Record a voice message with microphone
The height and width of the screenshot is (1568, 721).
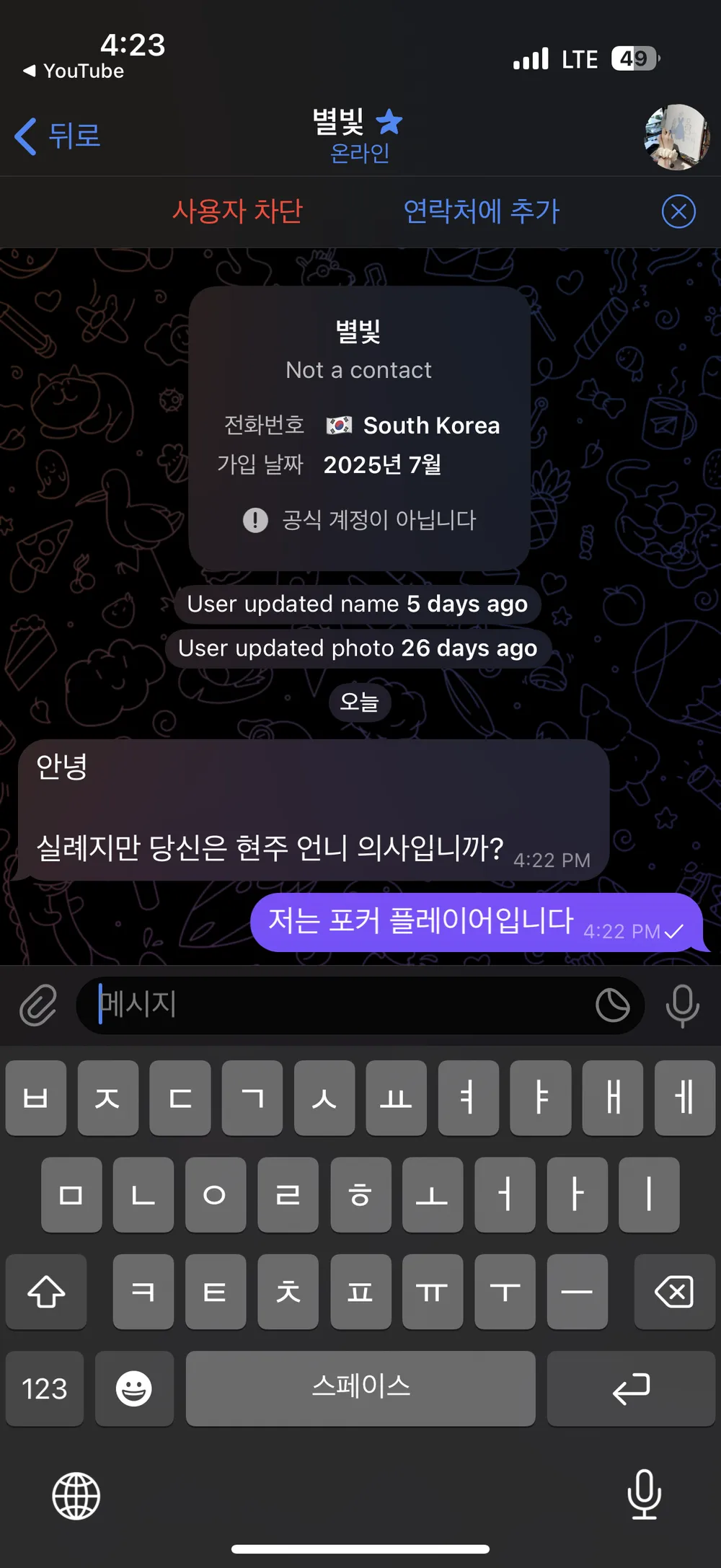[x=682, y=1005]
